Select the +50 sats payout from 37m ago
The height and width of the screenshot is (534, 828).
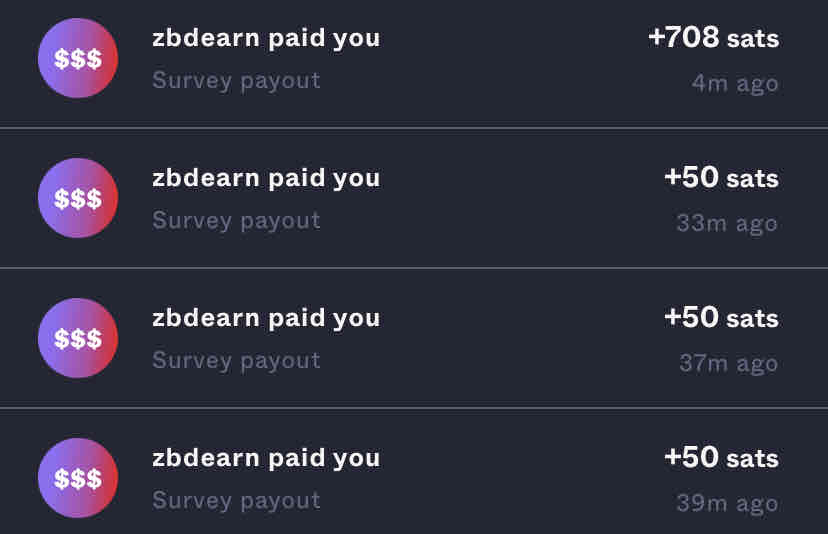(414, 338)
